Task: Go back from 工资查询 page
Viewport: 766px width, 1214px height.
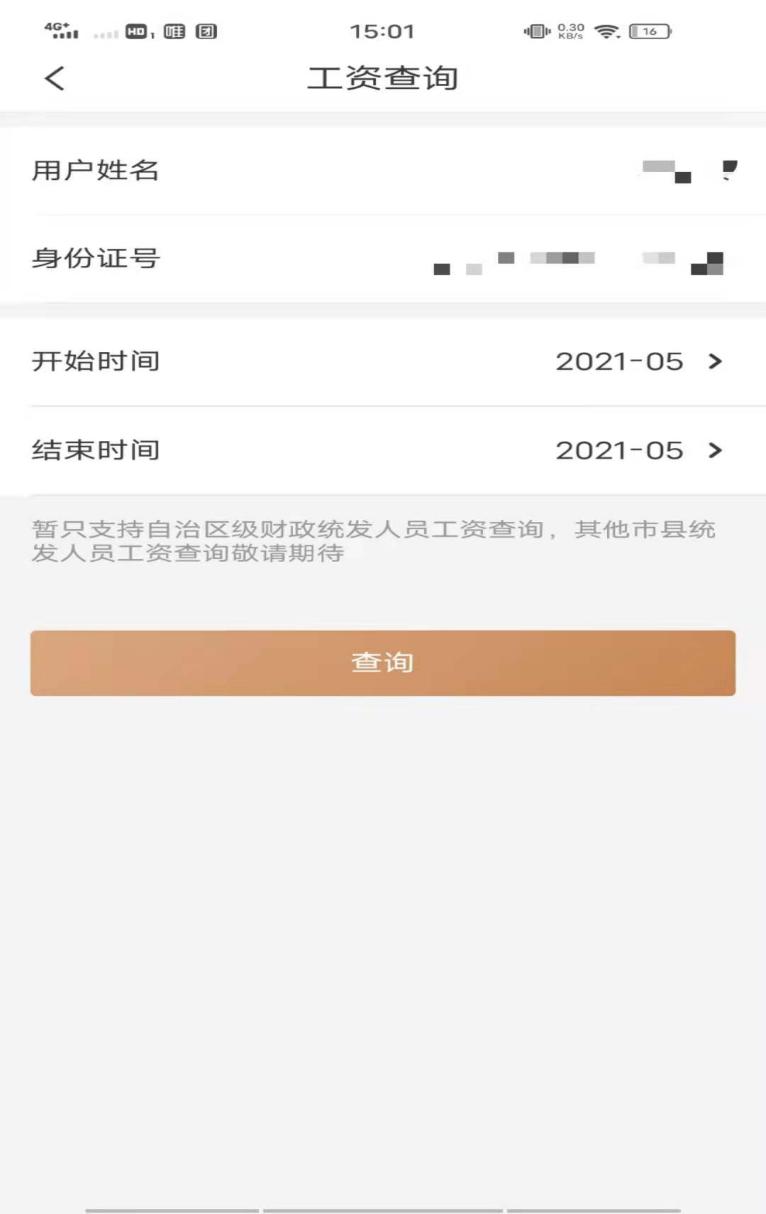Action: coord(55,78)
